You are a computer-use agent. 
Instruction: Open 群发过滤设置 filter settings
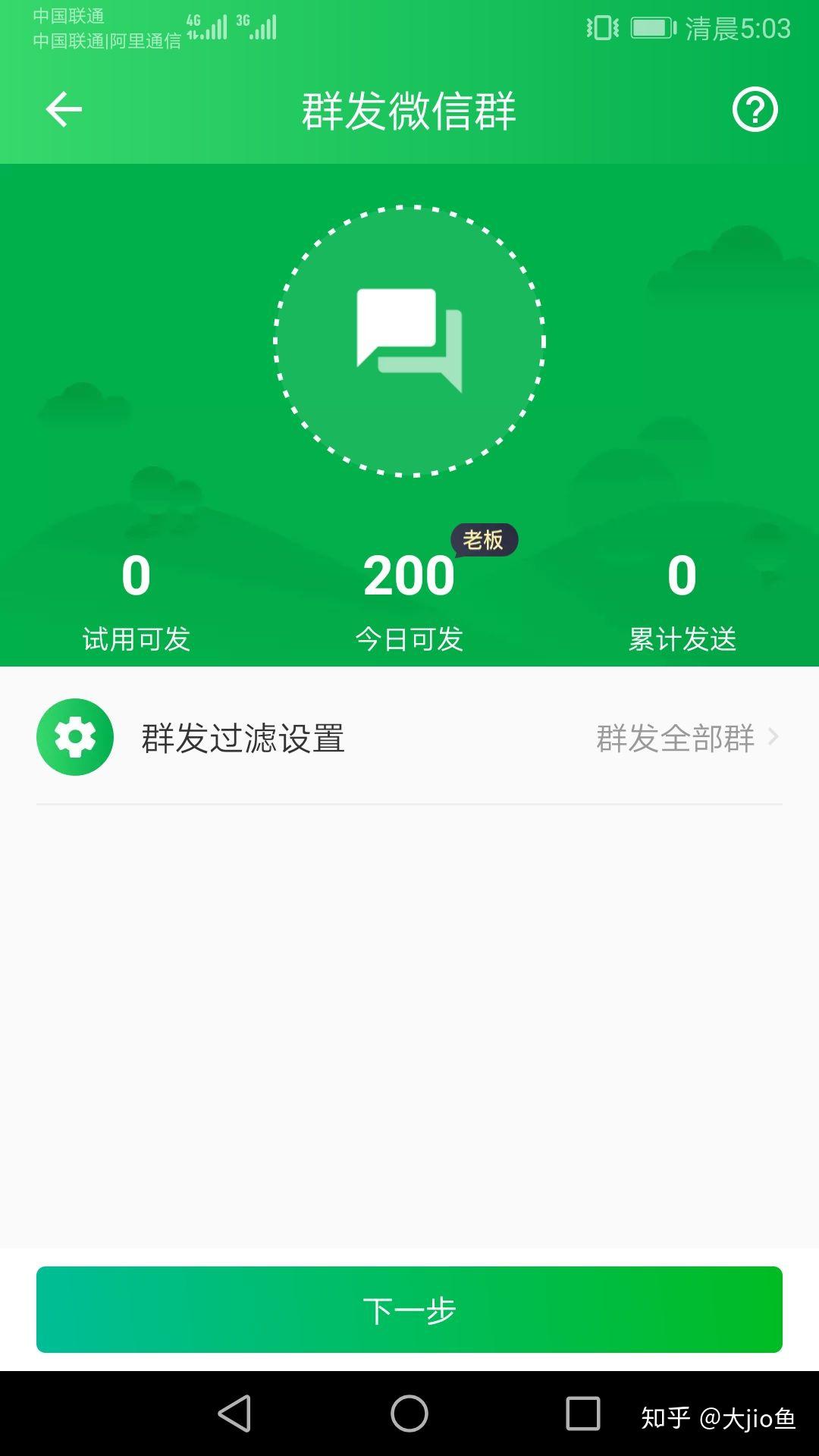tap(409, 737)
